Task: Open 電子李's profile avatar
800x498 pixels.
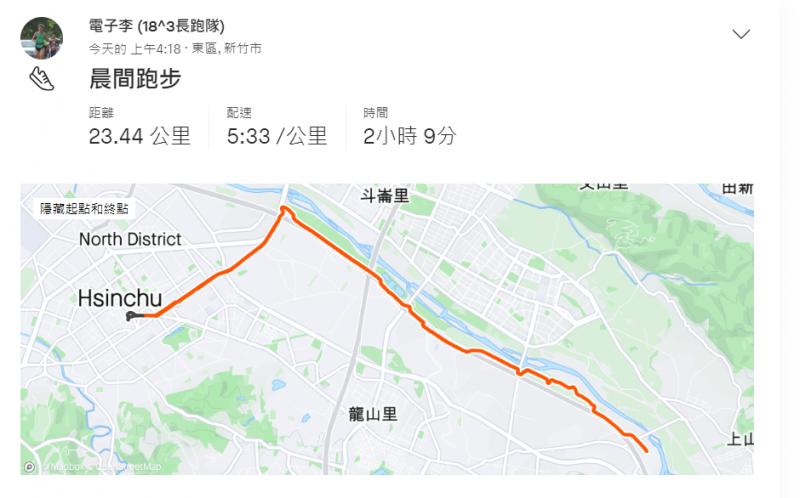Action: click(x=42, y=37)
